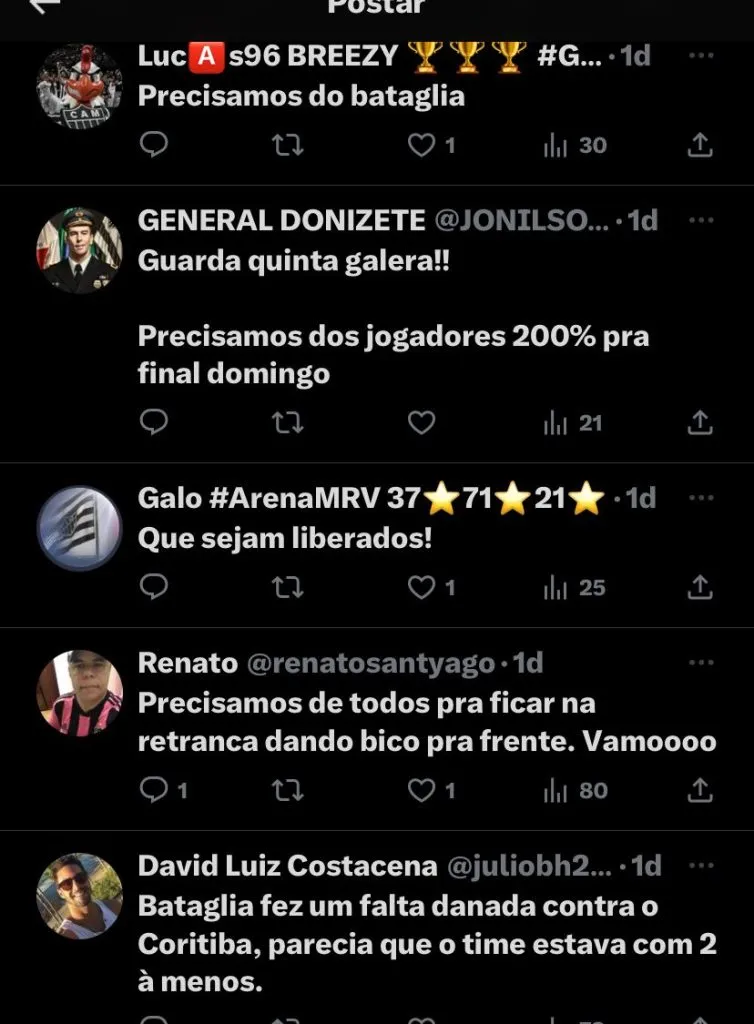
Task: Share the 'Que sejam liberados!' post
Action: (701, 587)
